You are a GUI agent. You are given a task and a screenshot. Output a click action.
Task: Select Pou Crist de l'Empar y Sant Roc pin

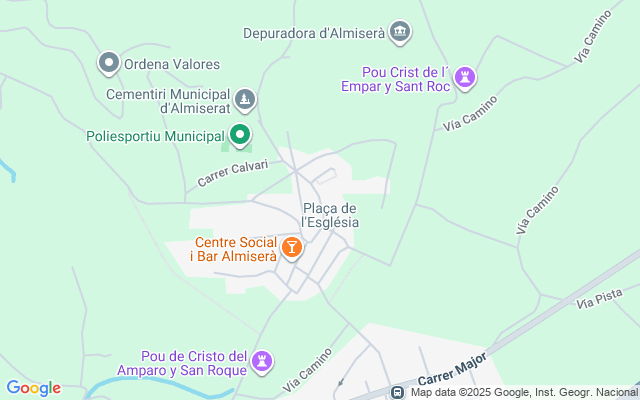pos(465,77)
